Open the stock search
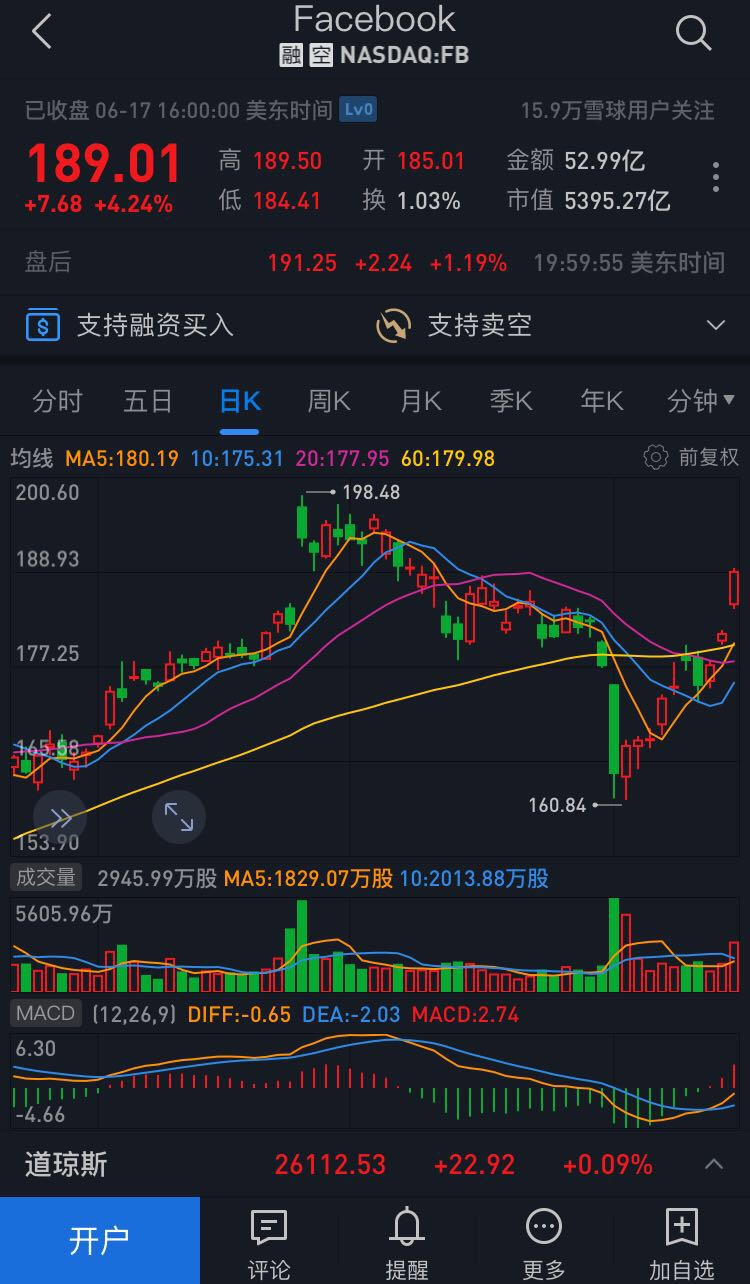This screenshot has height=1284, width=750. click(x=693, y=33)
